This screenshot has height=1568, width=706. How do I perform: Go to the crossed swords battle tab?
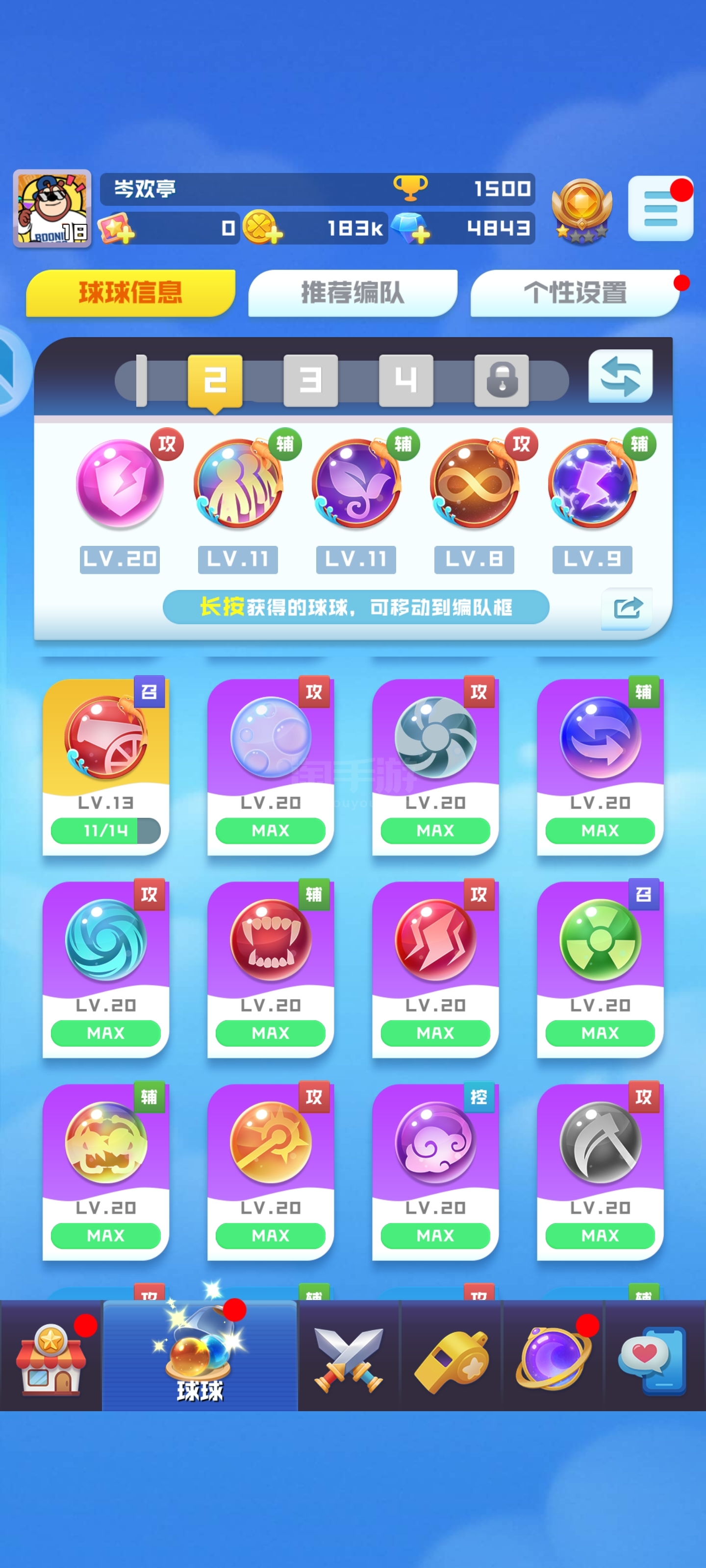349,1356
